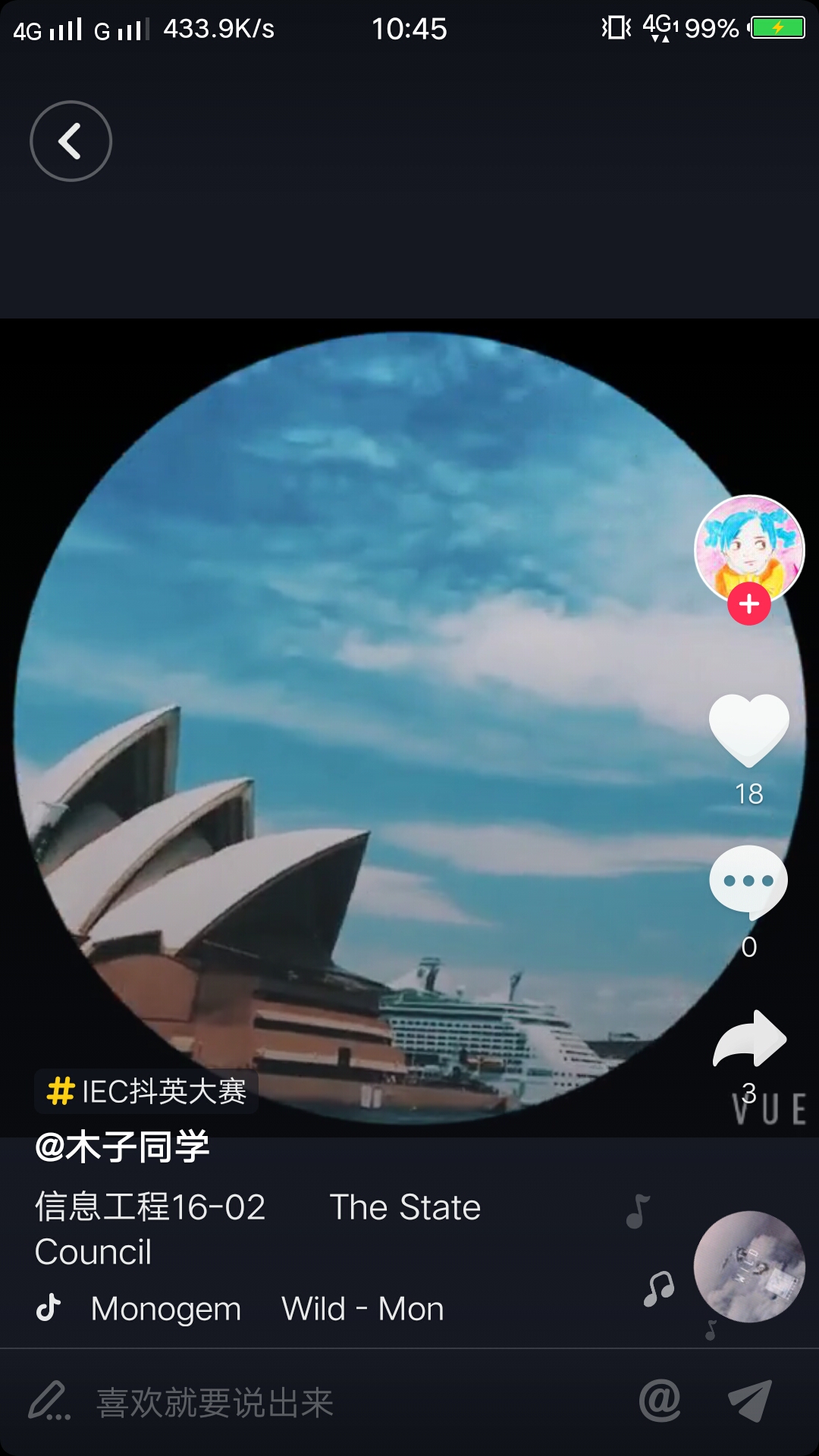Open the profile of @木子同学
This screenshot has height=1456, width=819.
122,1147
